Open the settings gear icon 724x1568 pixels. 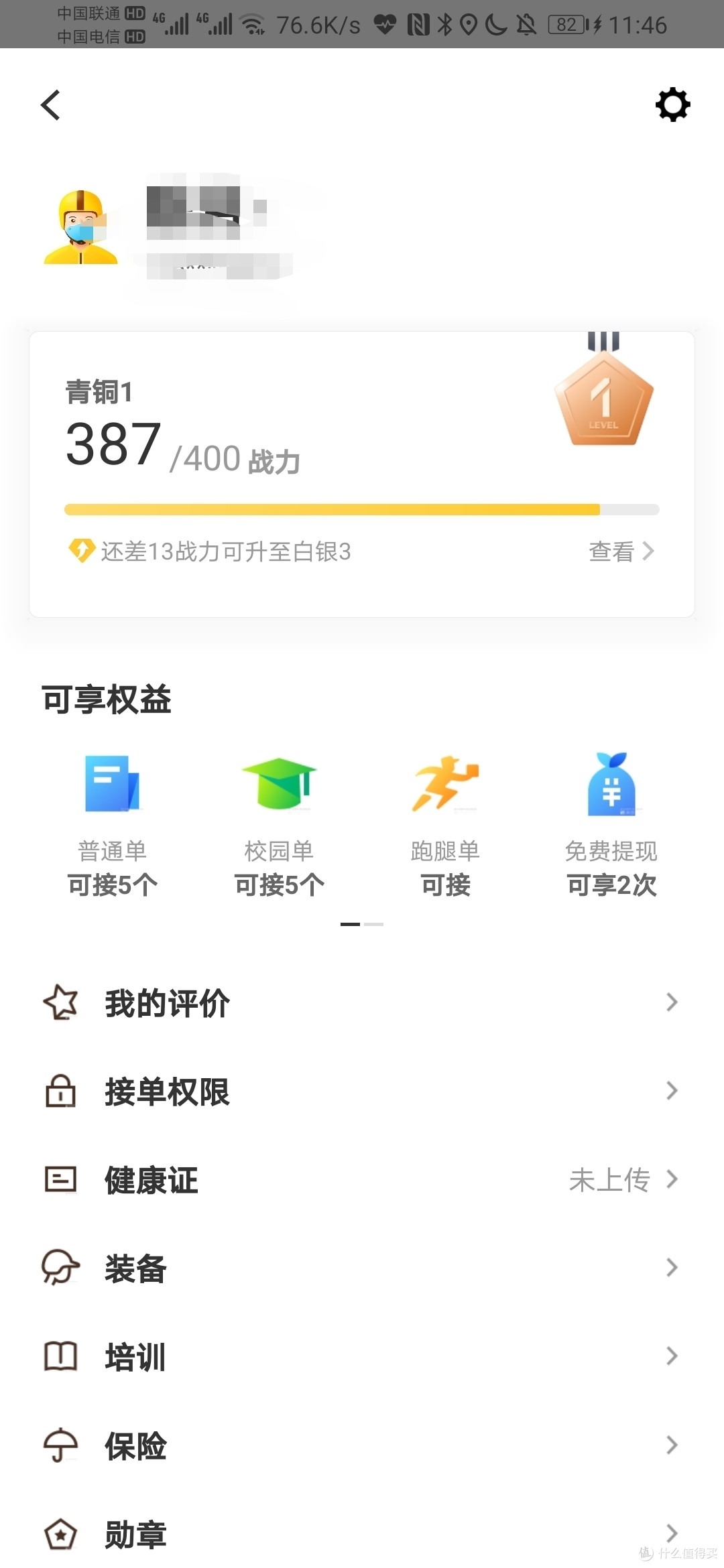pos(672,105)
